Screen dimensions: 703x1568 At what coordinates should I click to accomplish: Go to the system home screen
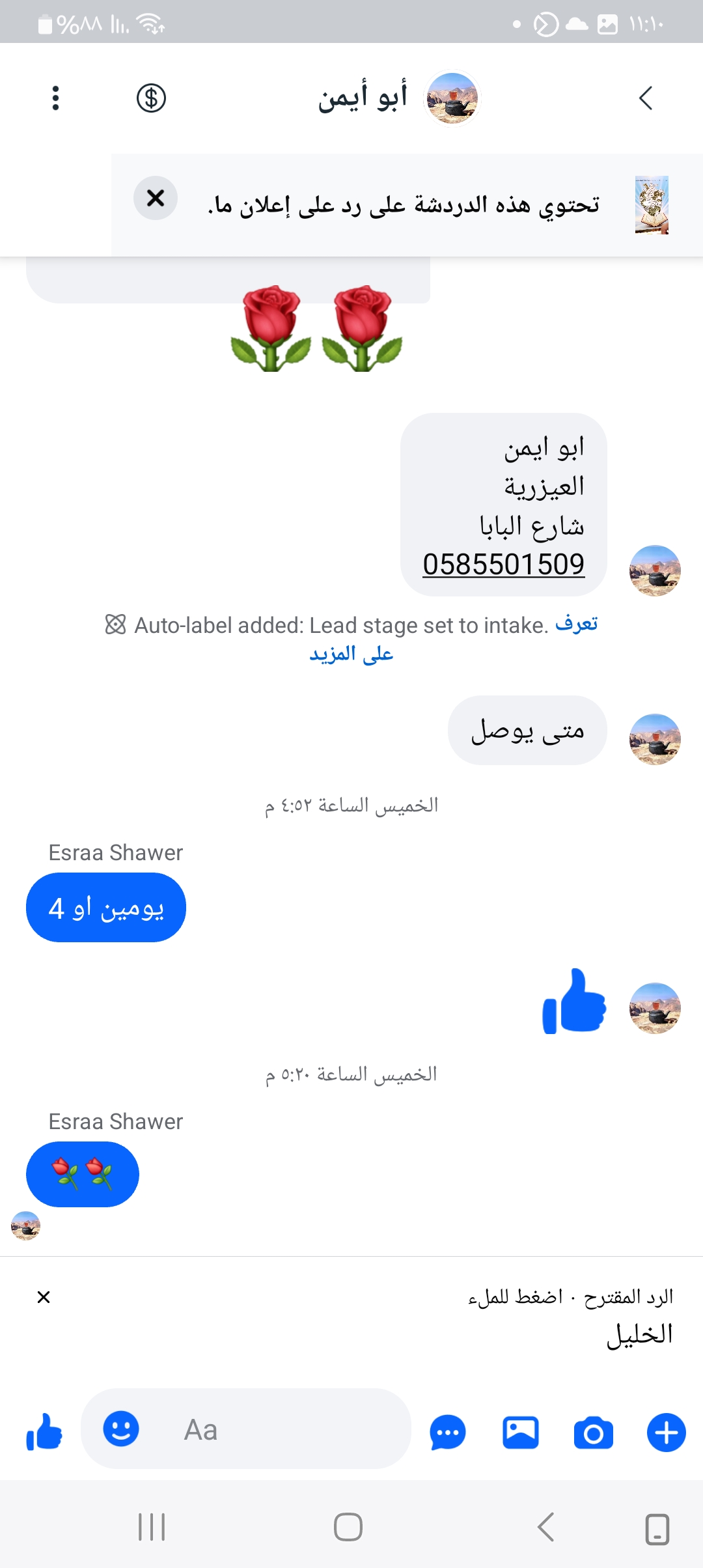tap(348, 1527)
